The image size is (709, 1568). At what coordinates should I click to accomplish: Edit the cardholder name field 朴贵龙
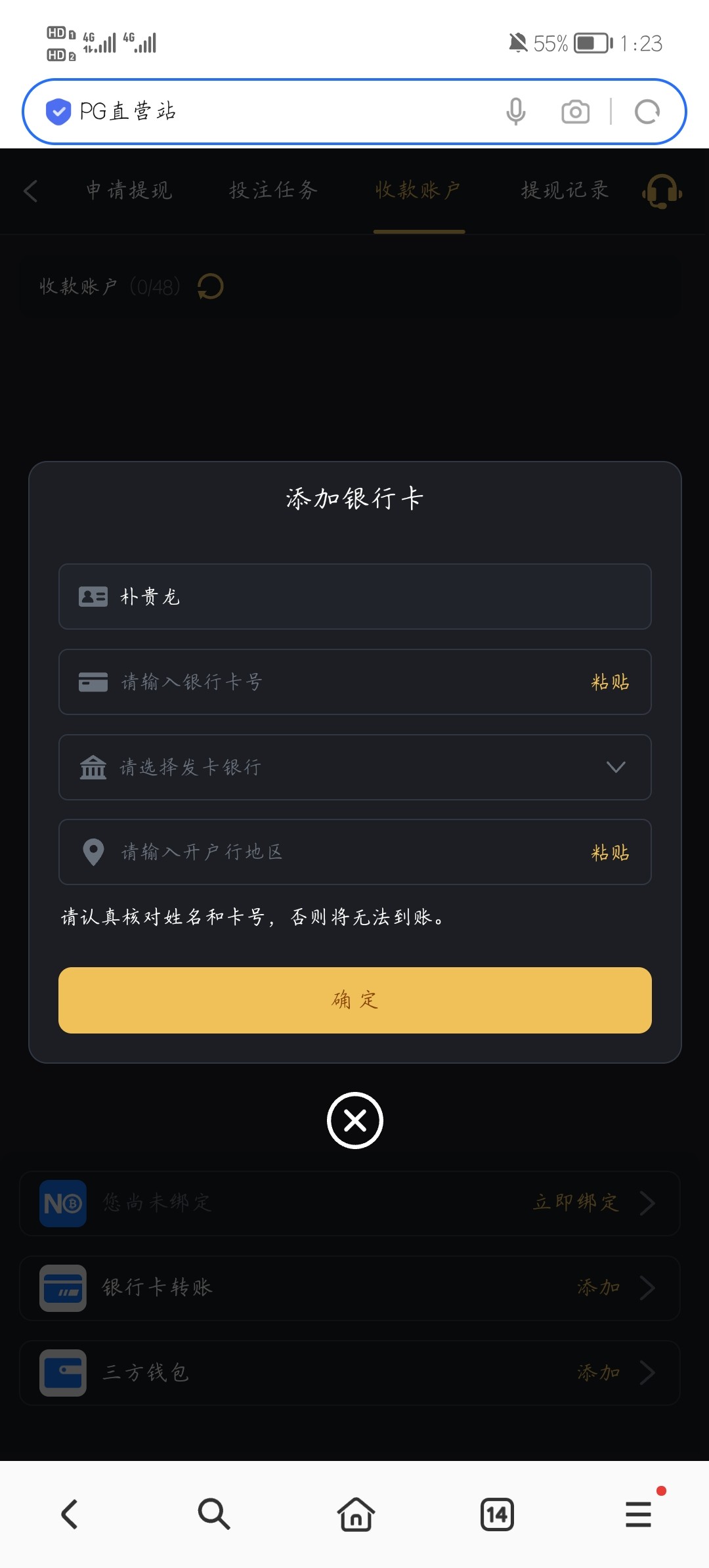(355, 596)
